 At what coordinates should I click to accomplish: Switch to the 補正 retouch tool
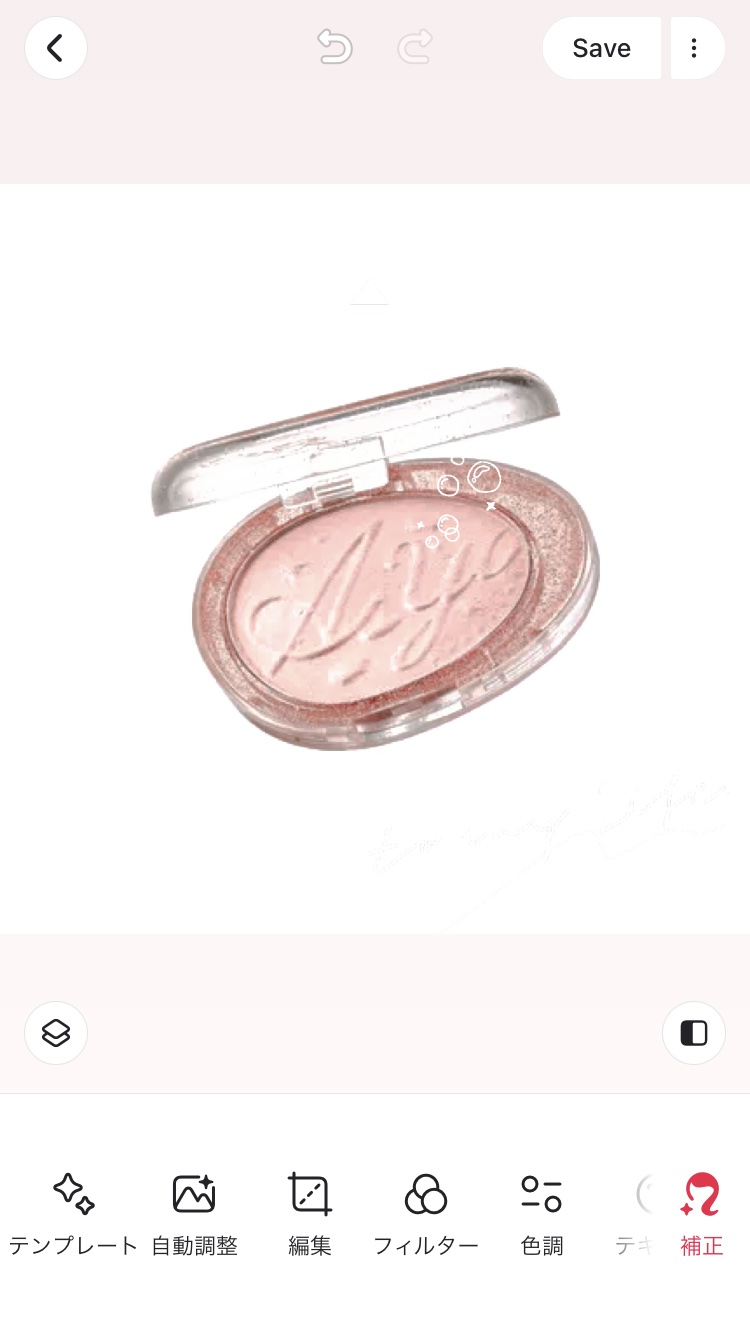(x=701, y=1212)
